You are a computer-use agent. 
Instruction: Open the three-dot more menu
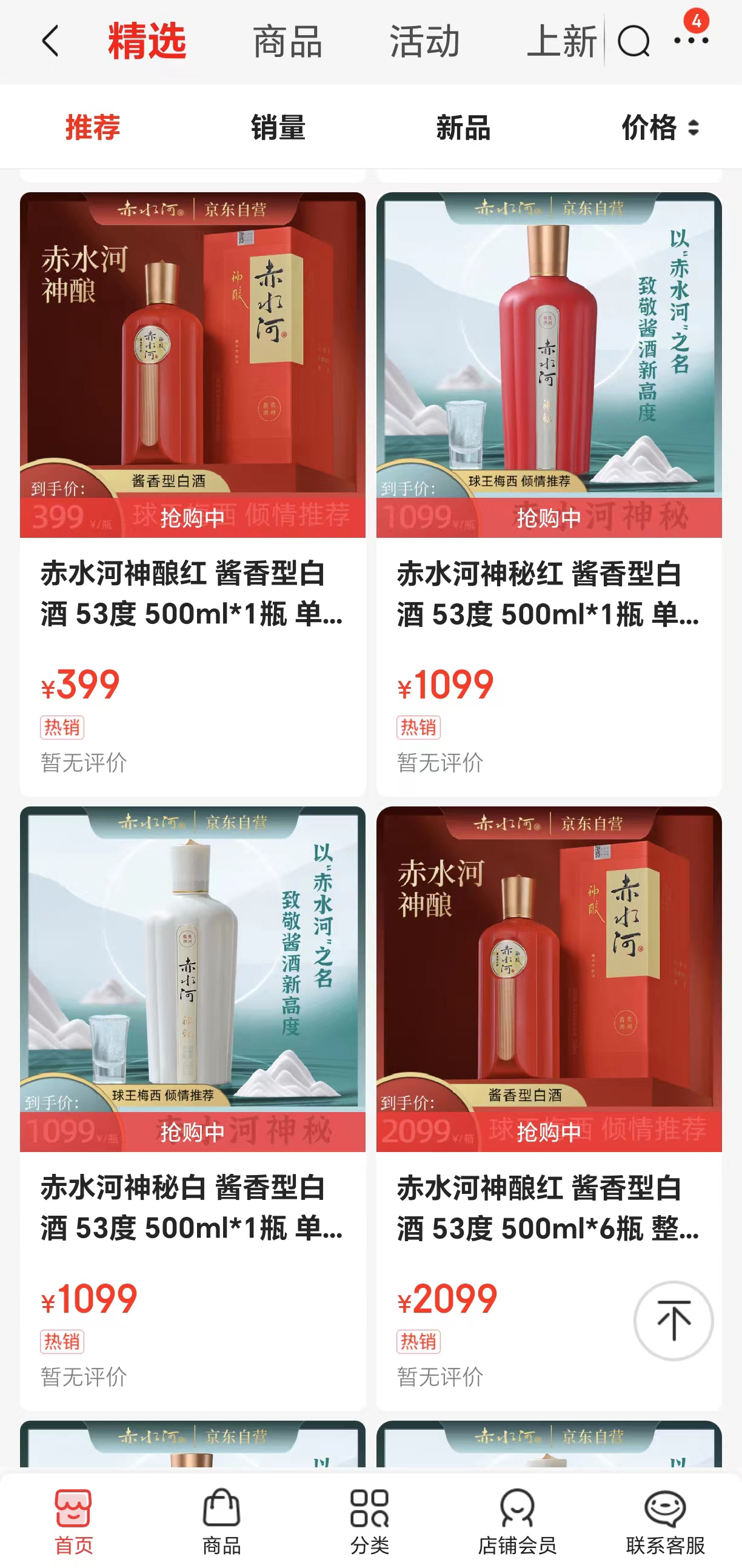(x=691, y=40)
